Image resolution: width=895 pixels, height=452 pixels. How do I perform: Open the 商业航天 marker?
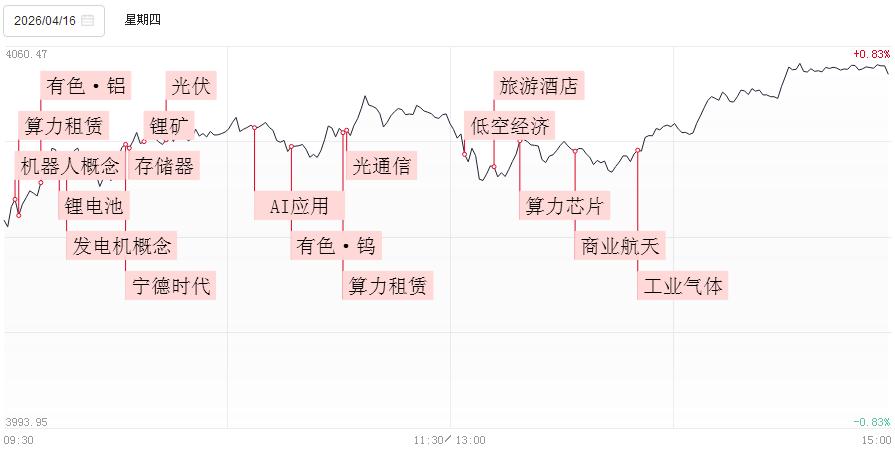[x=621, y=245]
